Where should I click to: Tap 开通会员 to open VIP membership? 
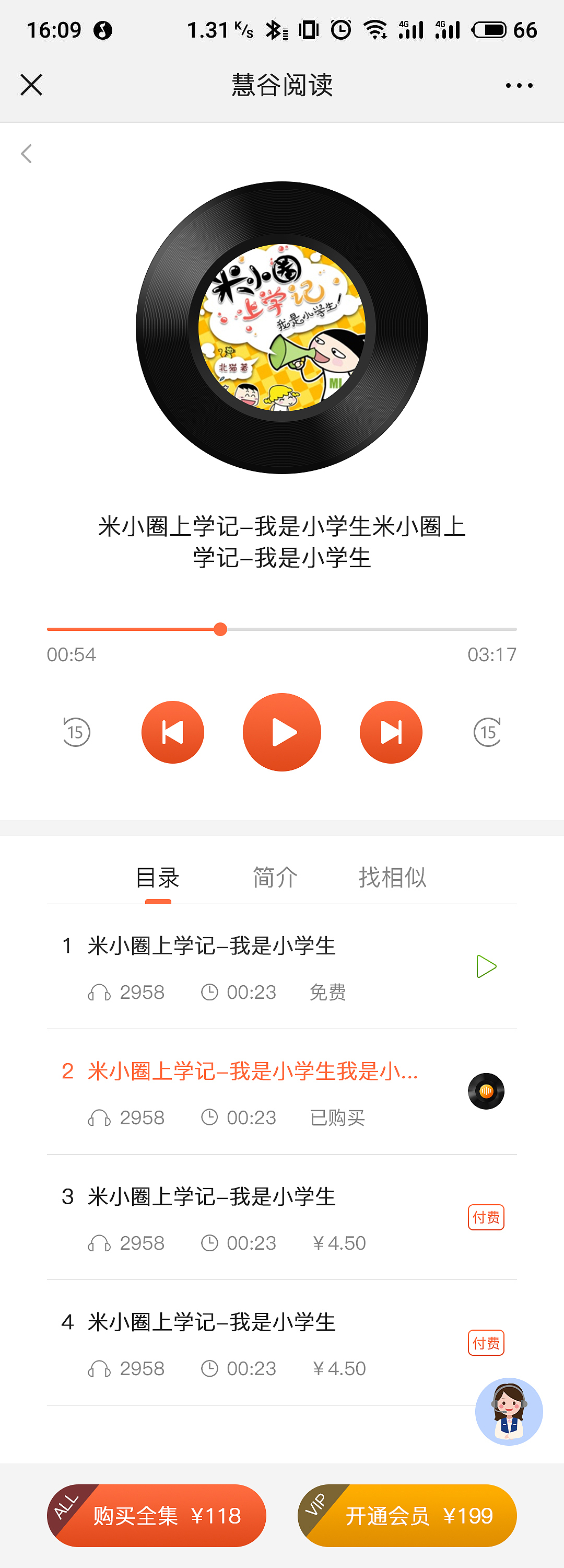(x=406, y=1515)
